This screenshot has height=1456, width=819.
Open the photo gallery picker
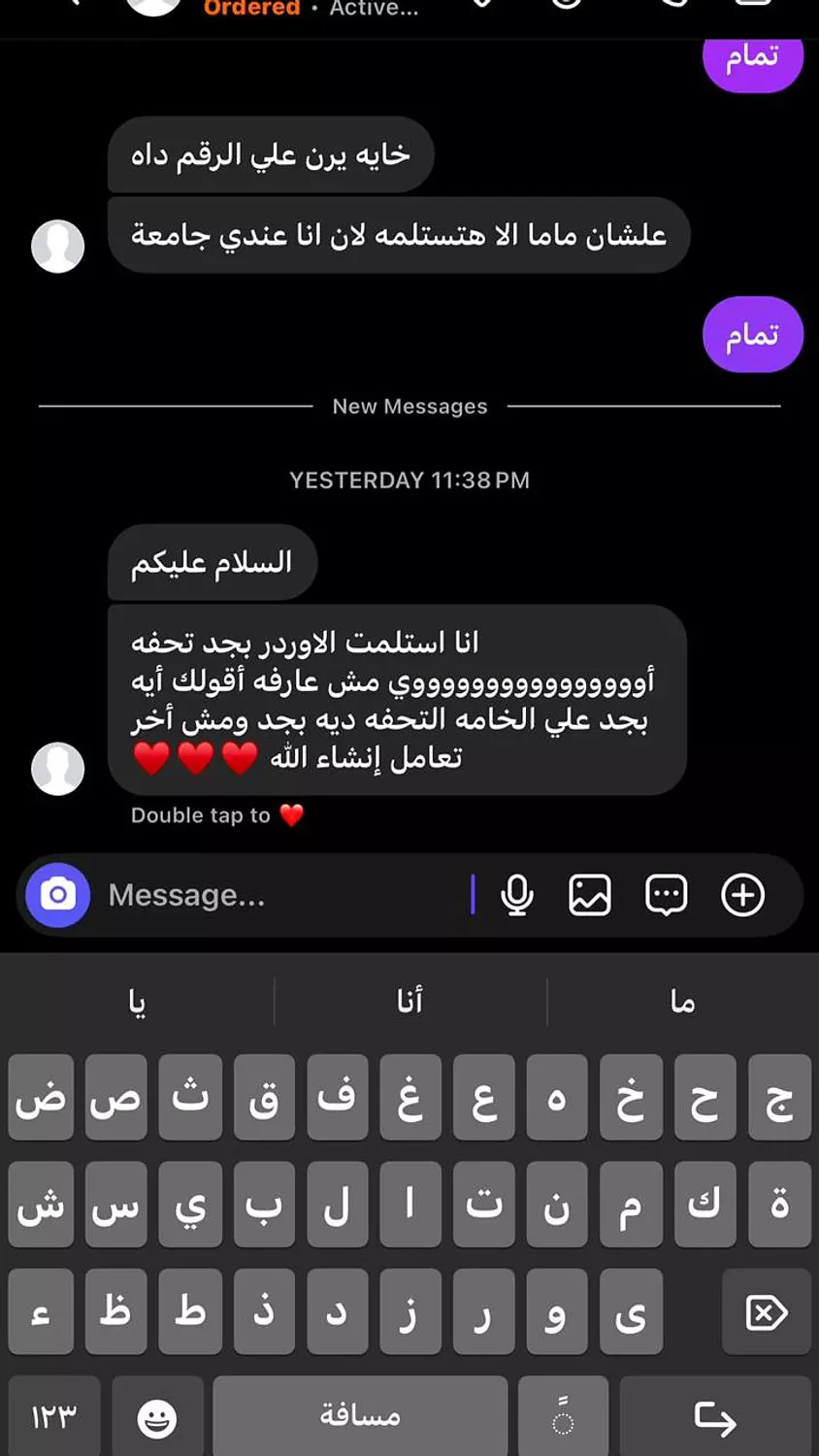coord(590,895)
